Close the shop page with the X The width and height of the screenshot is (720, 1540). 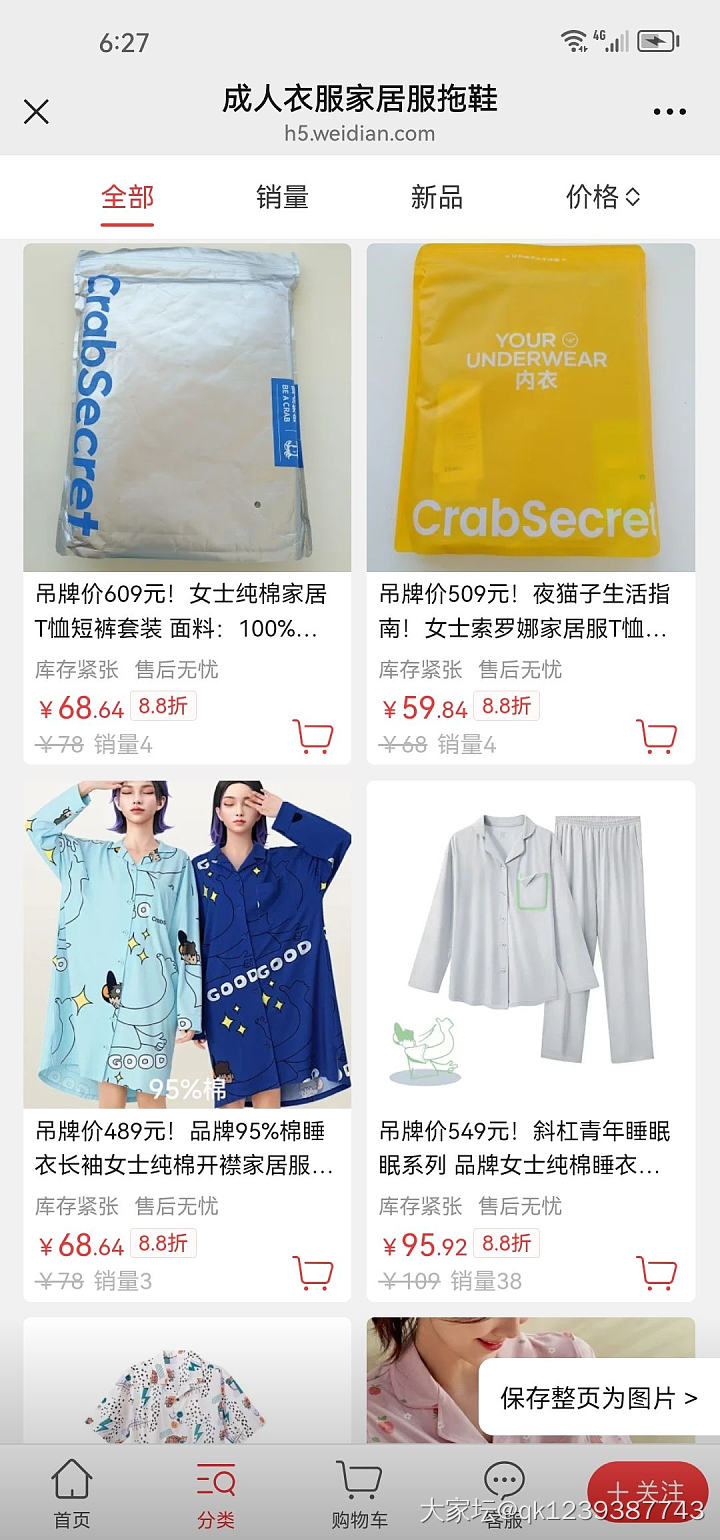[x=36, y=111]
